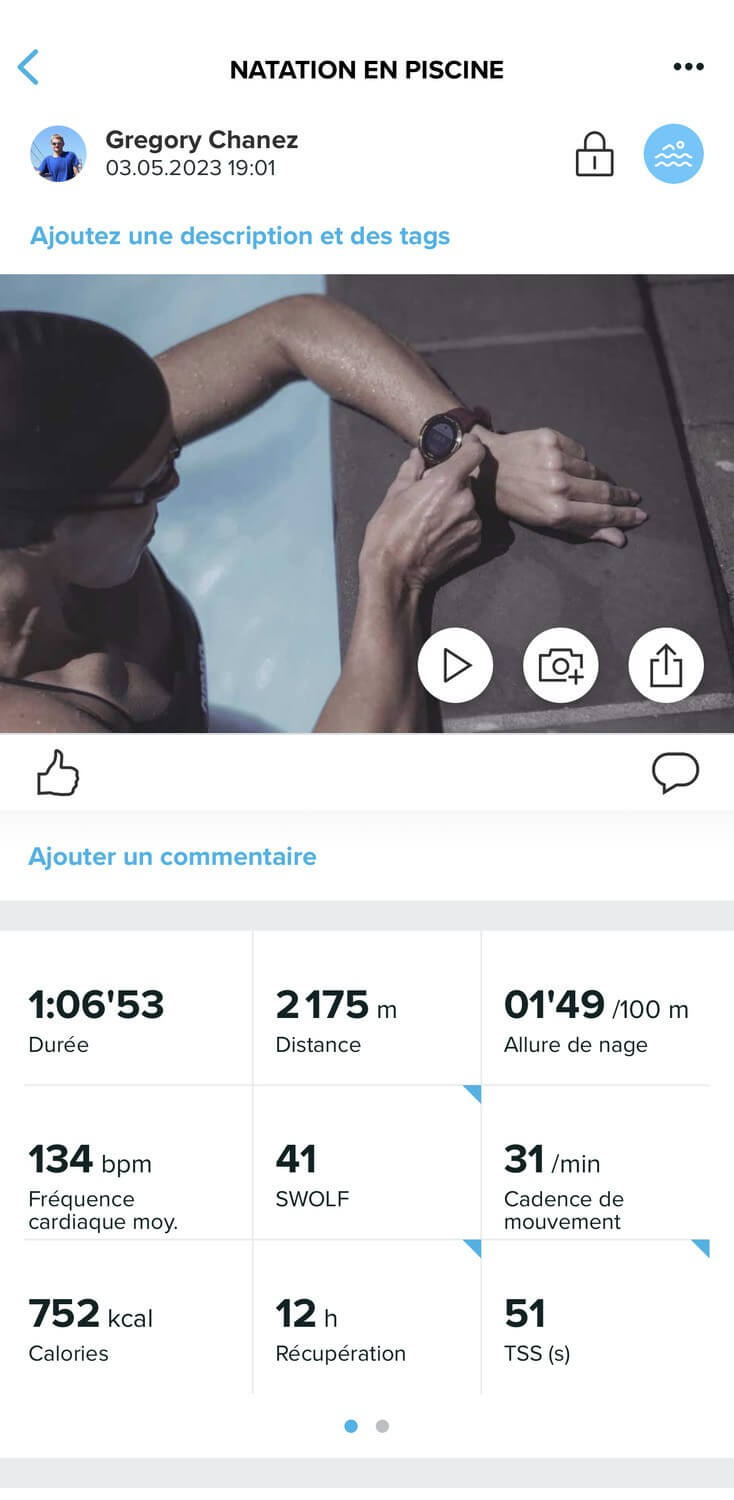Open comments via the speech bubble

click(675, 774)
